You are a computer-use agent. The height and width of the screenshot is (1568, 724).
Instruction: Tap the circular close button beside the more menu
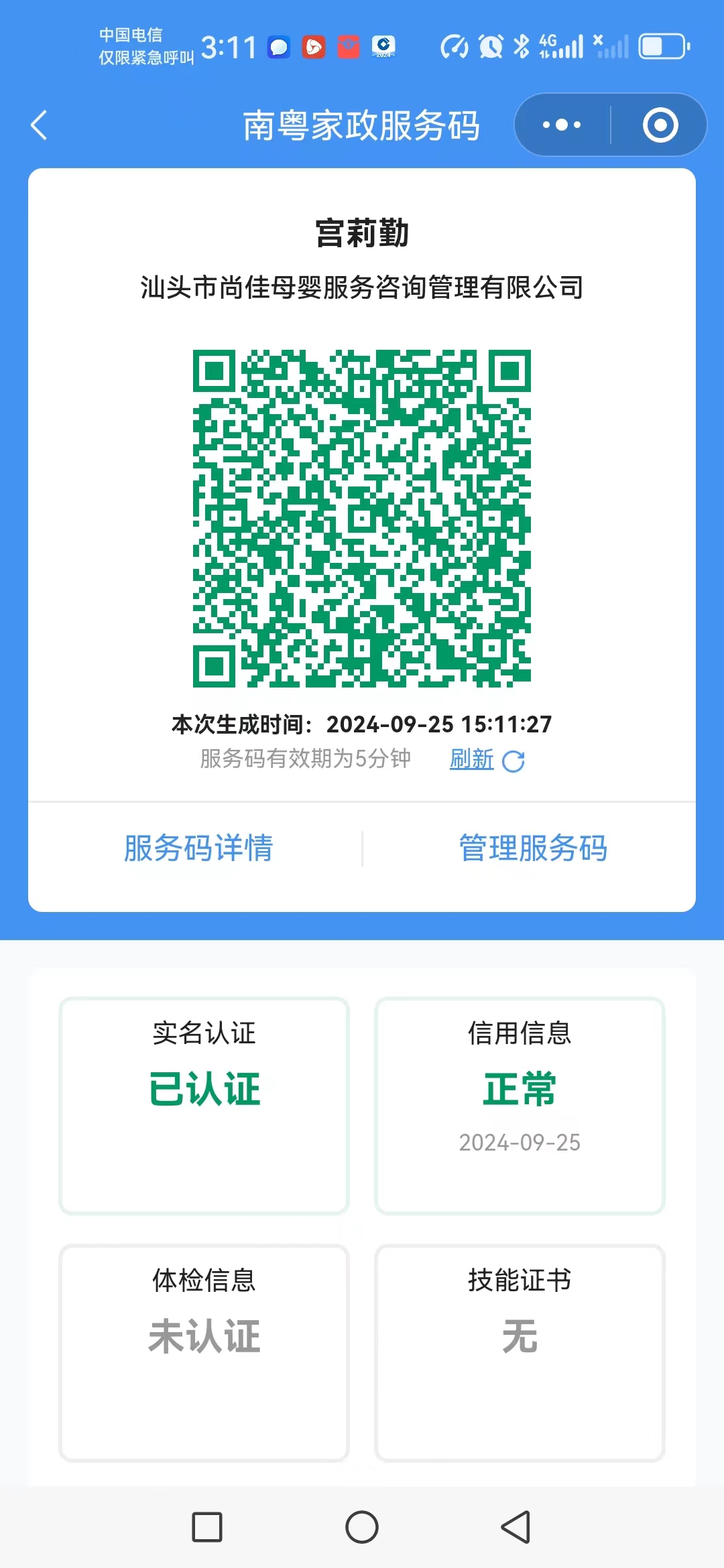660,125
